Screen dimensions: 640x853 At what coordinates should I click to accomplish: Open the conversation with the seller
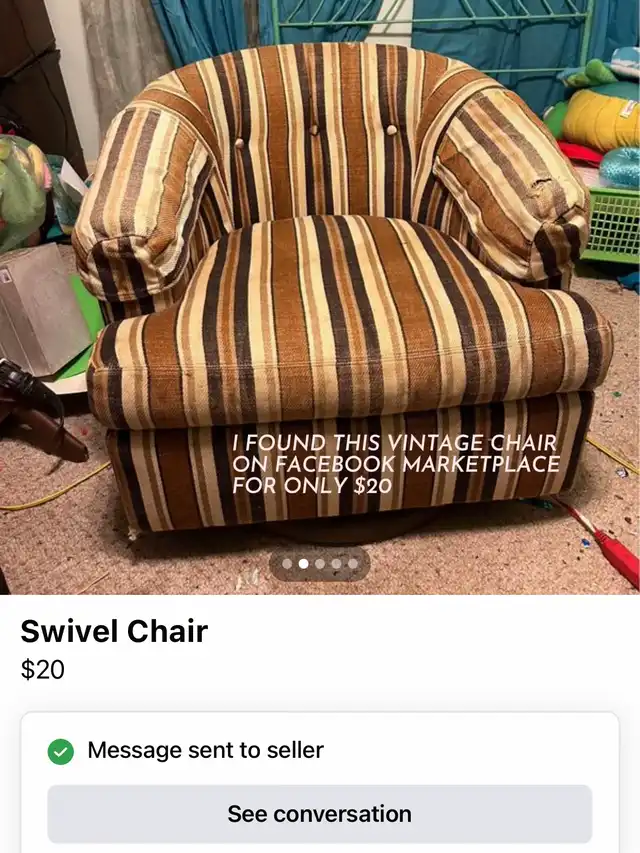[319, 813]
